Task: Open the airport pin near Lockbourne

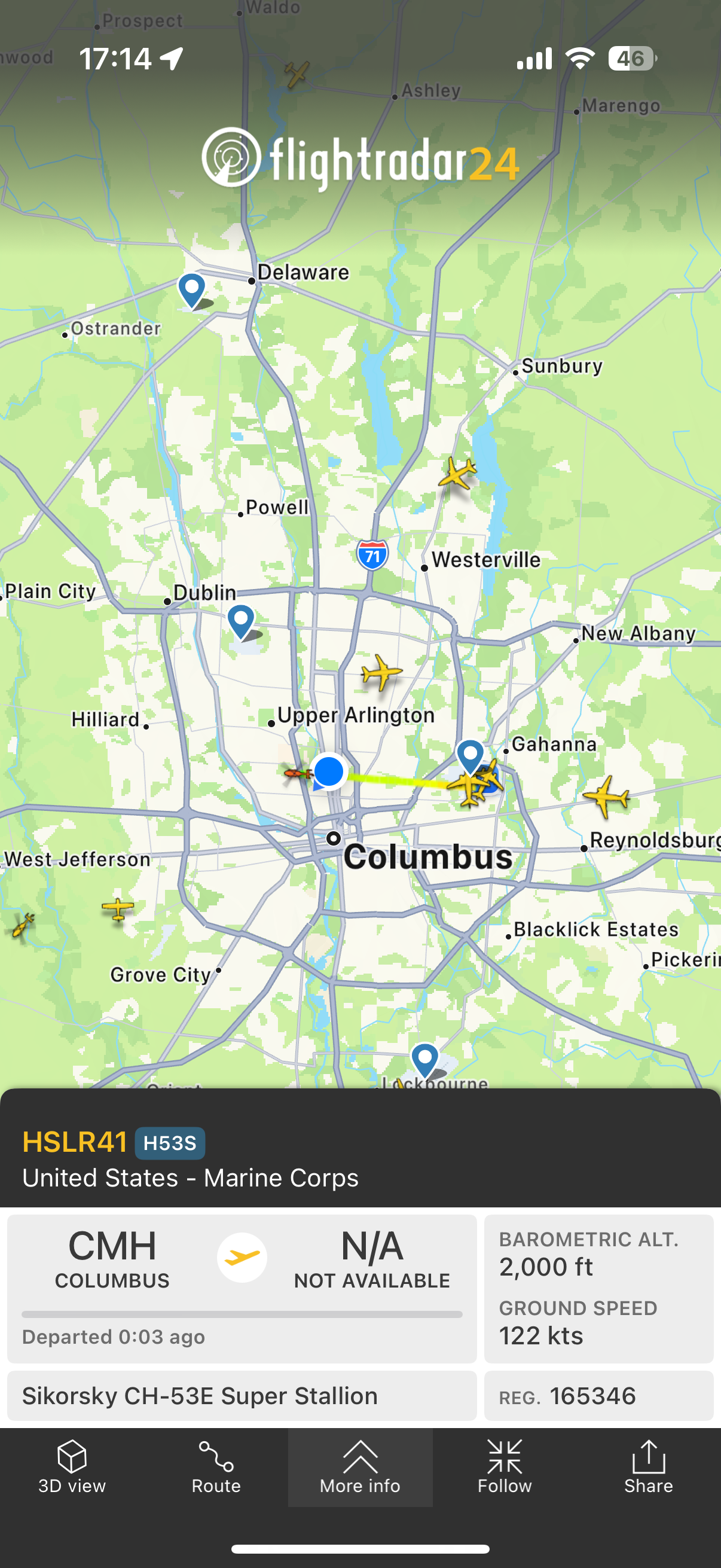Action: [x=424, y=1059]
